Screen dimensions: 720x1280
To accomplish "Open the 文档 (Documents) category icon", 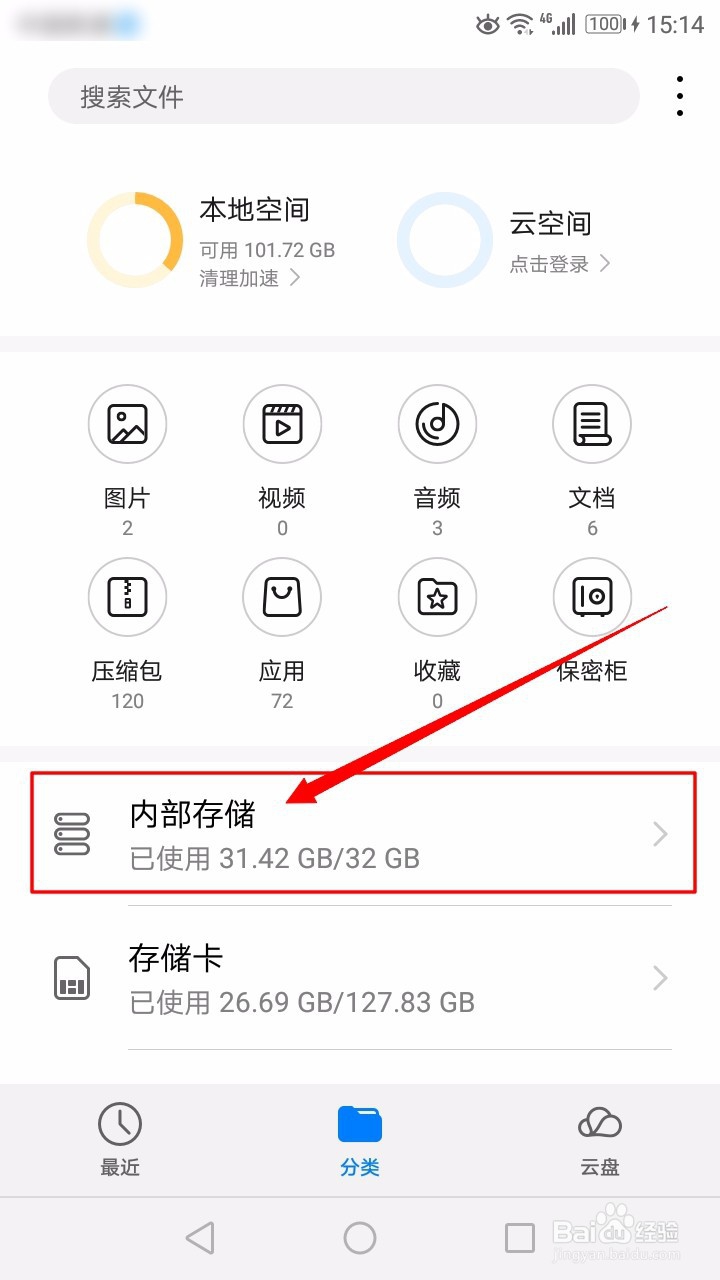I will click(x=592, y=424).
